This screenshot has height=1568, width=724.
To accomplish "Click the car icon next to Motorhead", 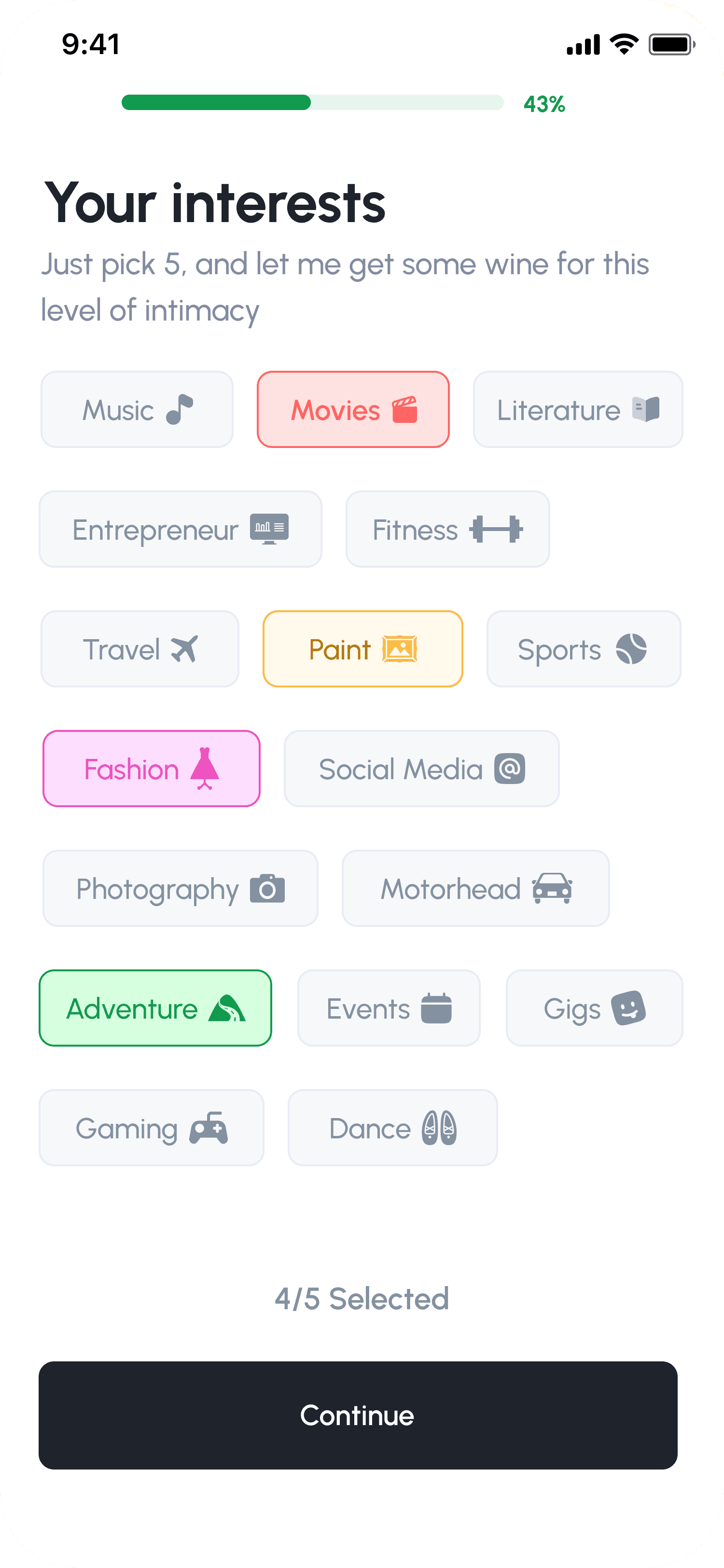I will click(x=553, y=888).
